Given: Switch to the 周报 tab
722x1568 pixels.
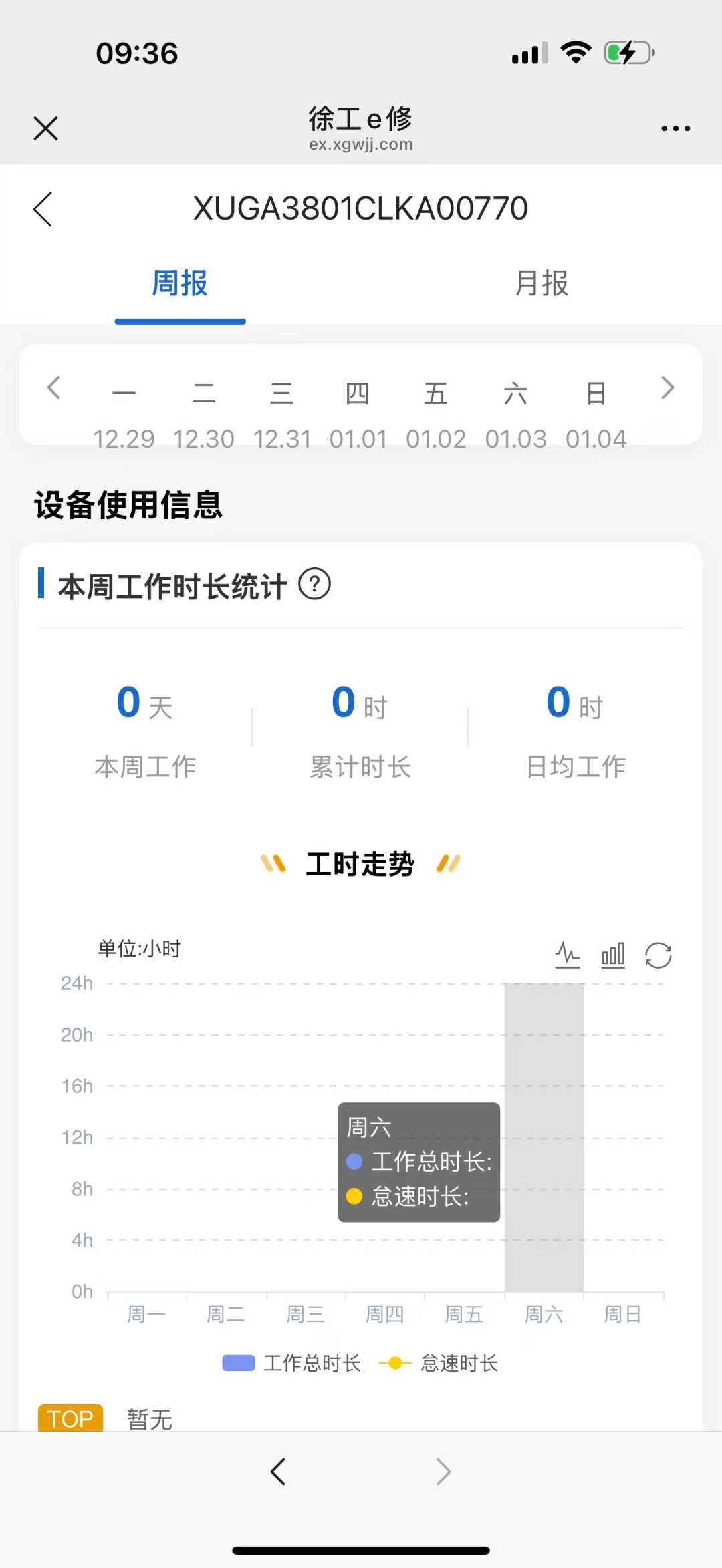Looking at the screenshot, I should point(179,284).
